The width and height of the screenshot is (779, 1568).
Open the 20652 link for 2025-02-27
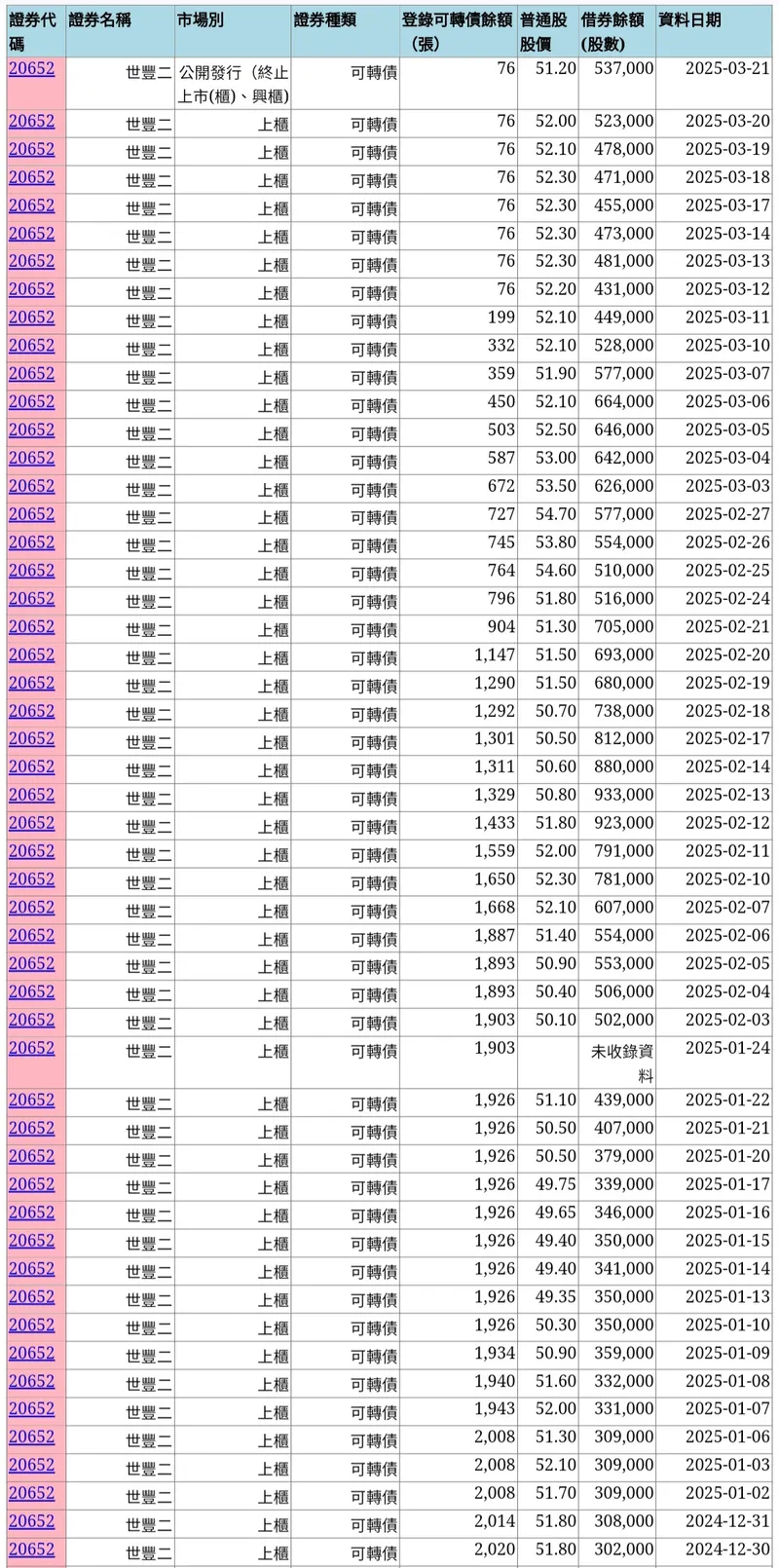tap(31, 514)
